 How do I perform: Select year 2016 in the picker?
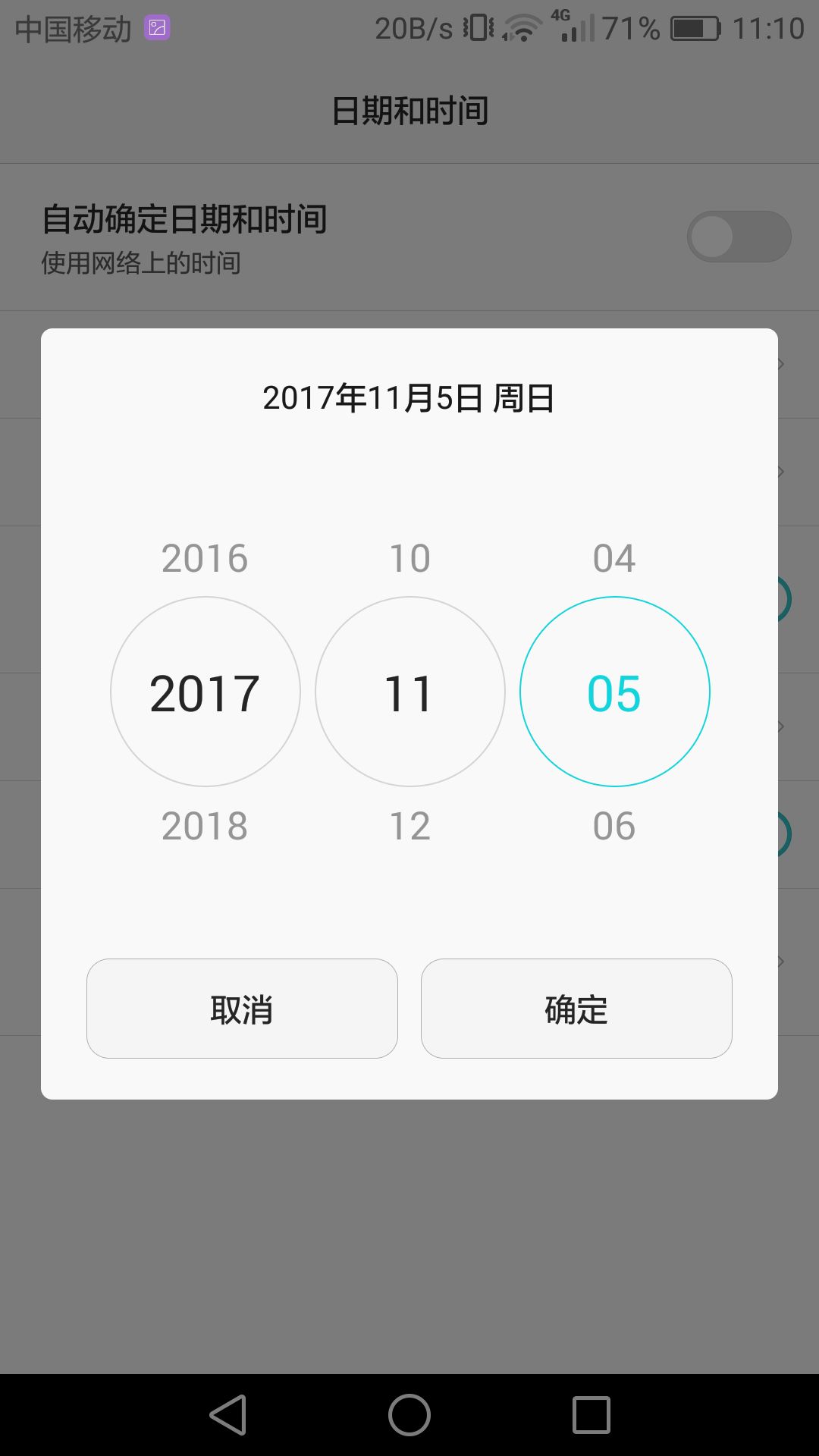click(x=205, y=557)
